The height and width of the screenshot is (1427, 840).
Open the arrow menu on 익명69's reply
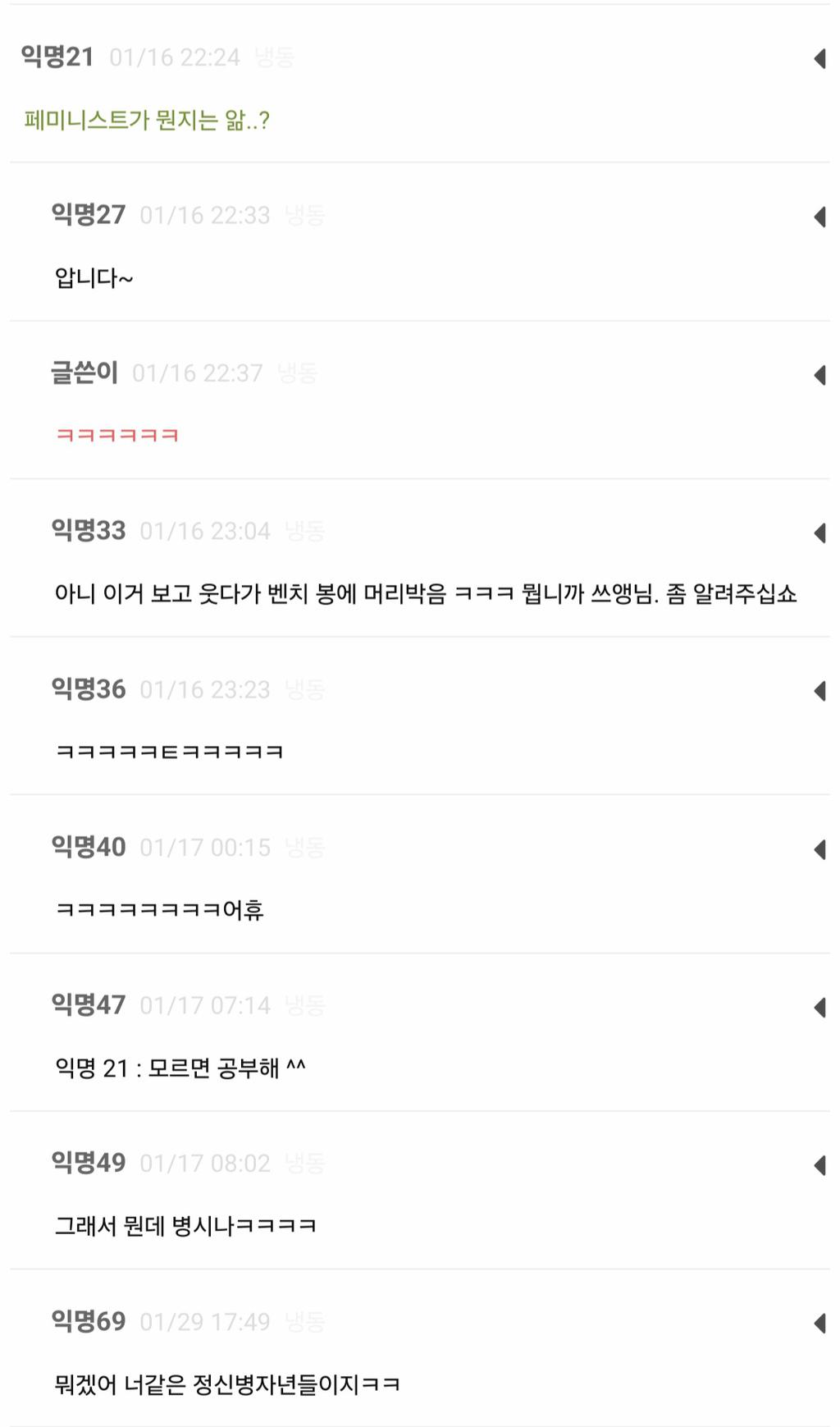pos(819,1323)
